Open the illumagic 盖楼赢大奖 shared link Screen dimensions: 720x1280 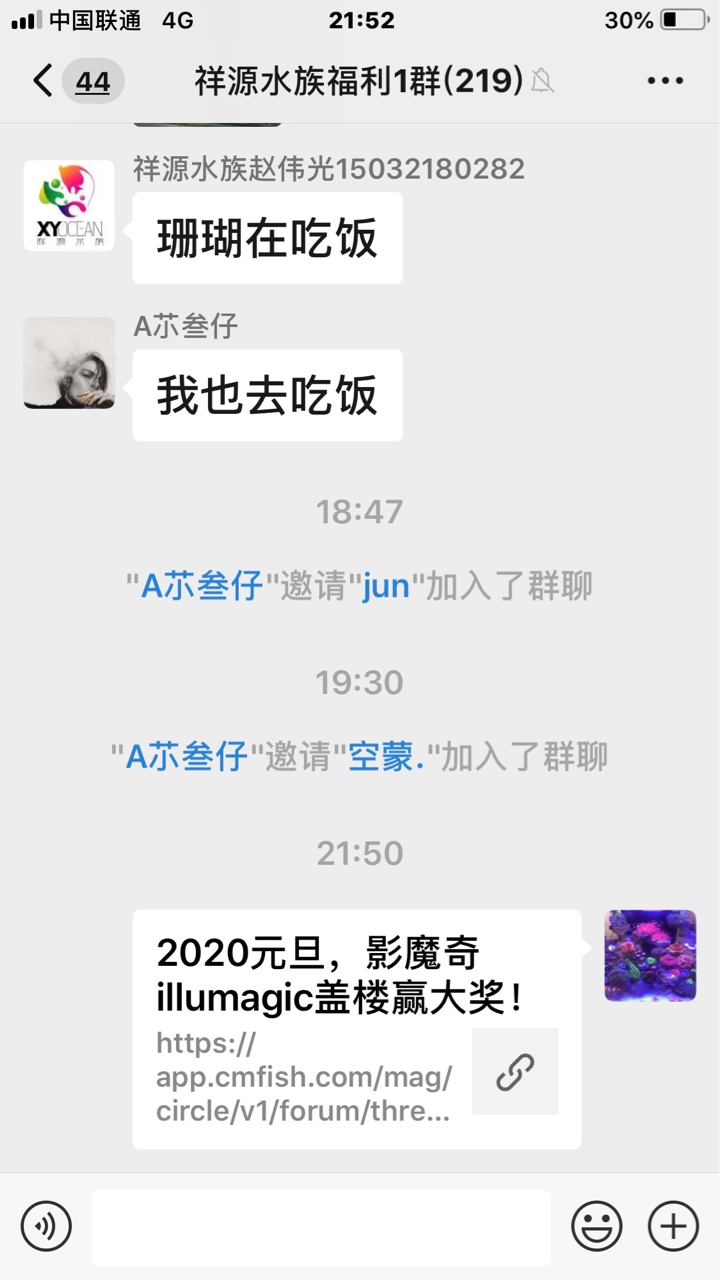[x=356, y=1028]
